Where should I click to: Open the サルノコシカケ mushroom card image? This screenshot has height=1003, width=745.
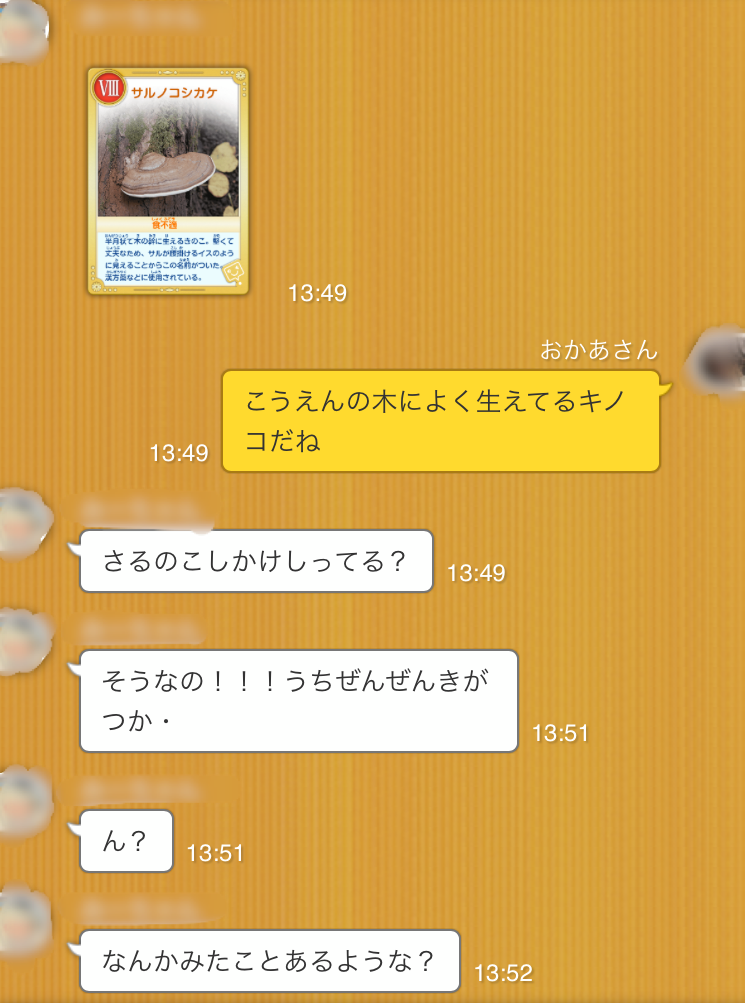click(168, 181)
